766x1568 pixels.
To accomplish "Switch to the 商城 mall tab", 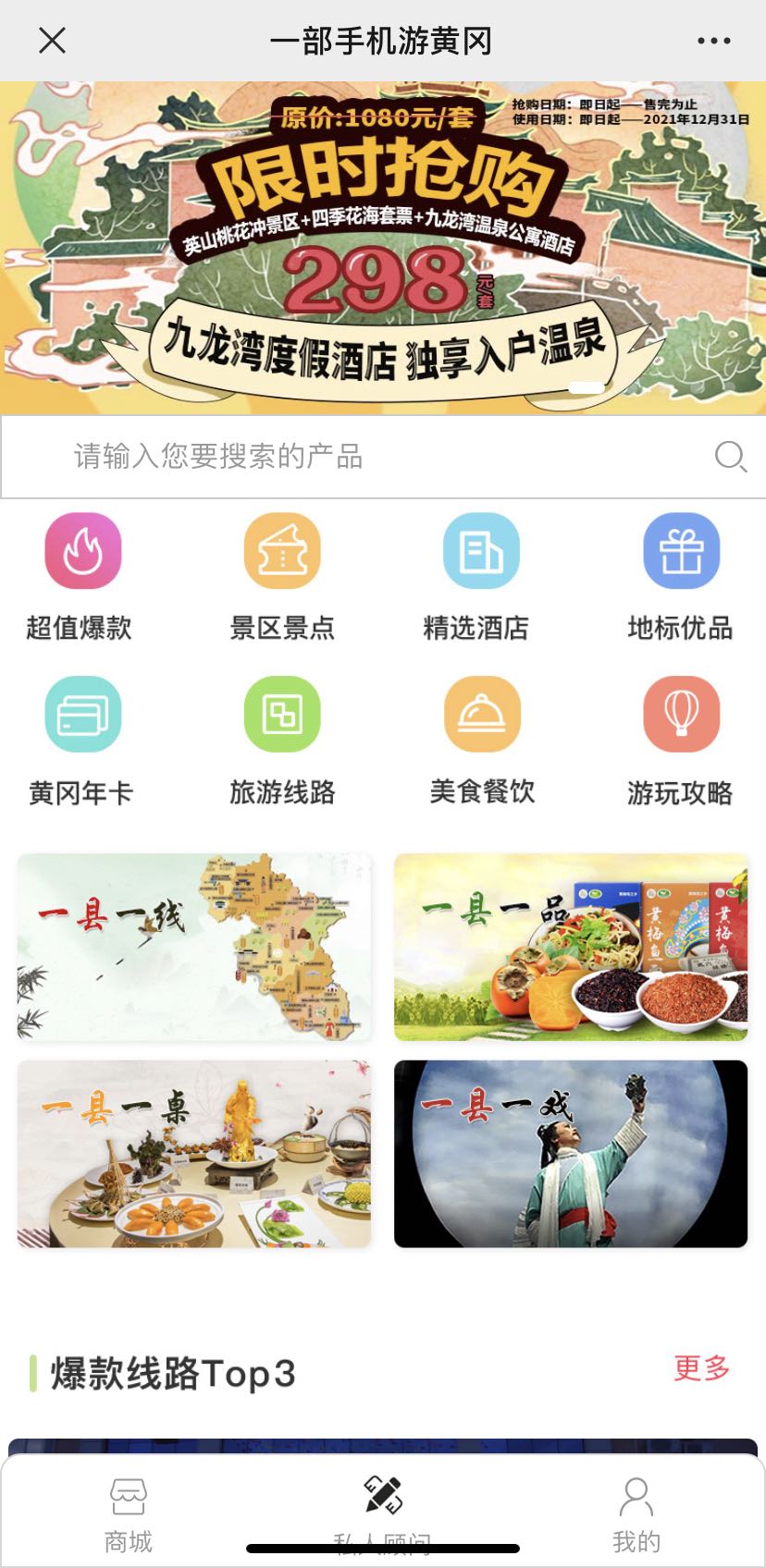I will (x=127, y=1507).
